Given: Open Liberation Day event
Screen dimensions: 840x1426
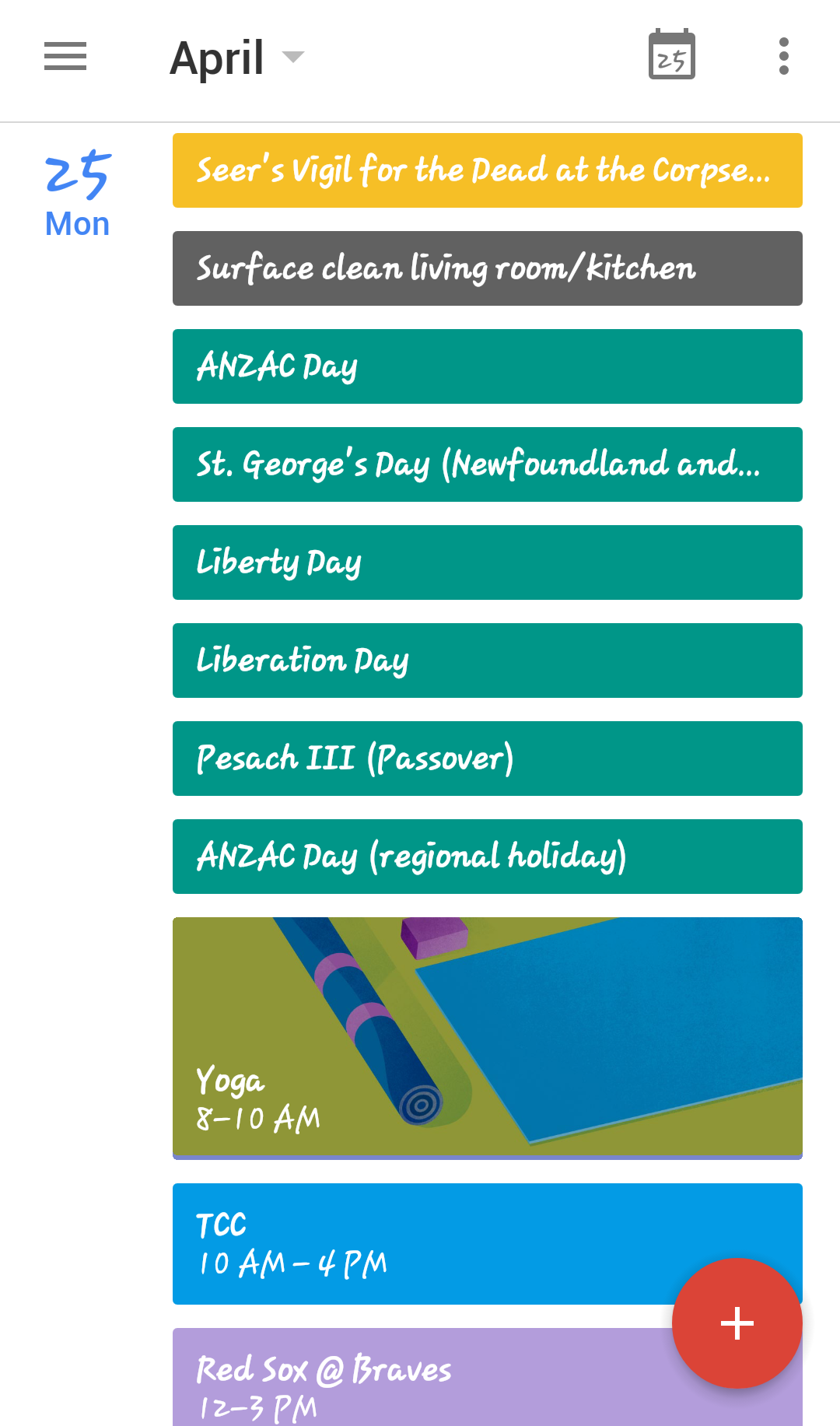Looking at the screenshot, I should (487, 660).
